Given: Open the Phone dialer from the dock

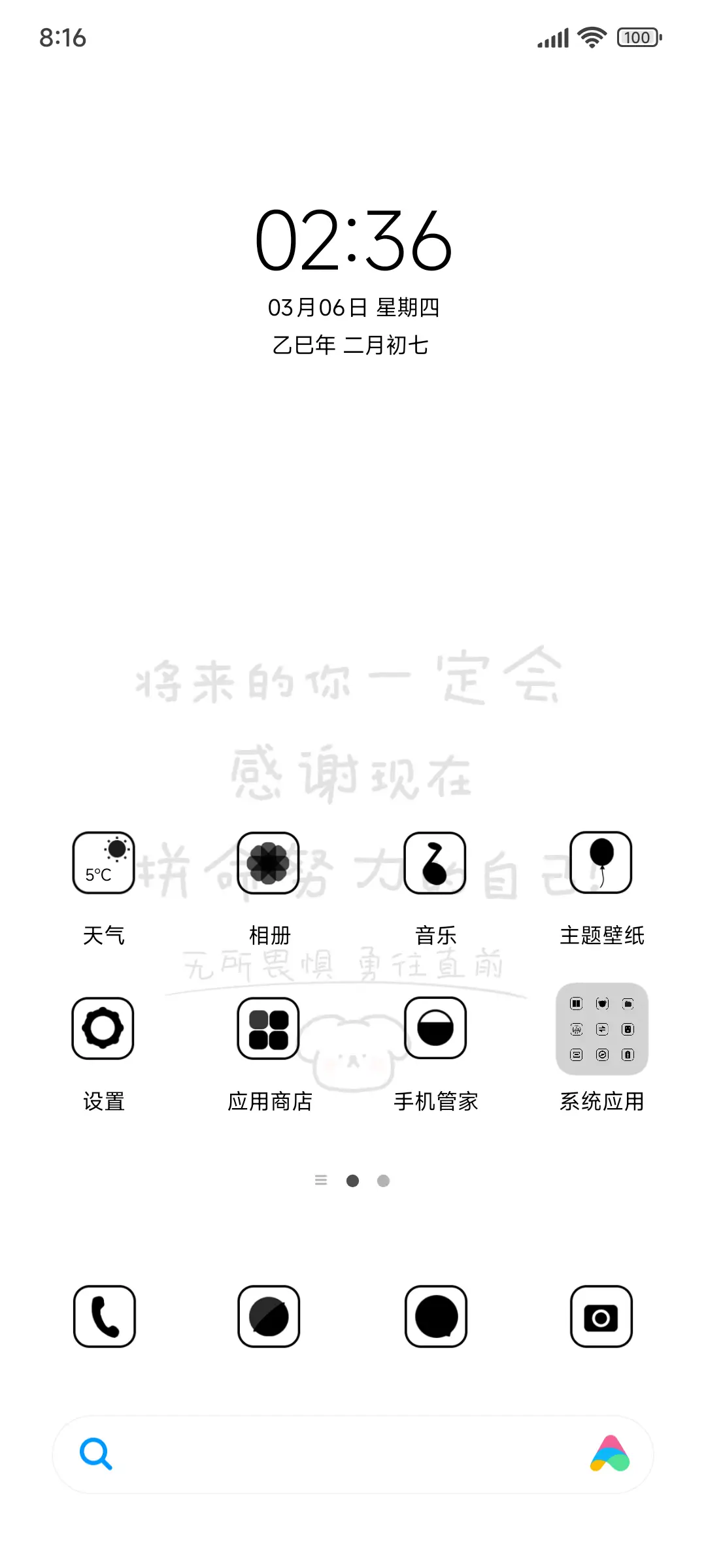Looking at the screenshot, I should coord(104,1316).
